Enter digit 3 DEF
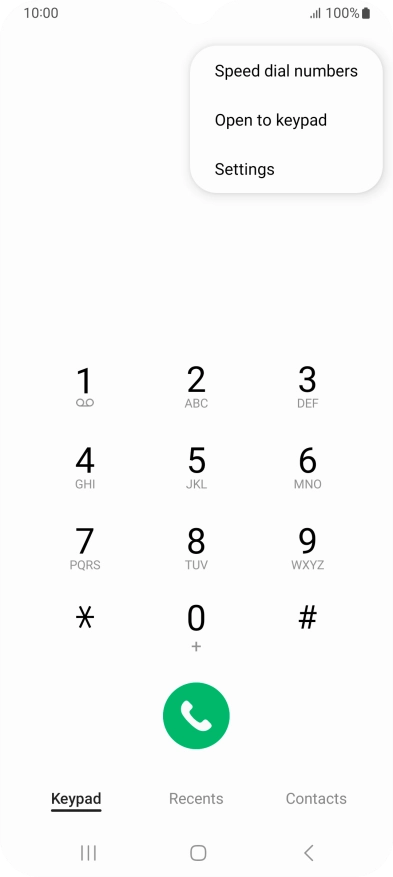This screenshot has height=877, width=393. [x=307, y=388]
